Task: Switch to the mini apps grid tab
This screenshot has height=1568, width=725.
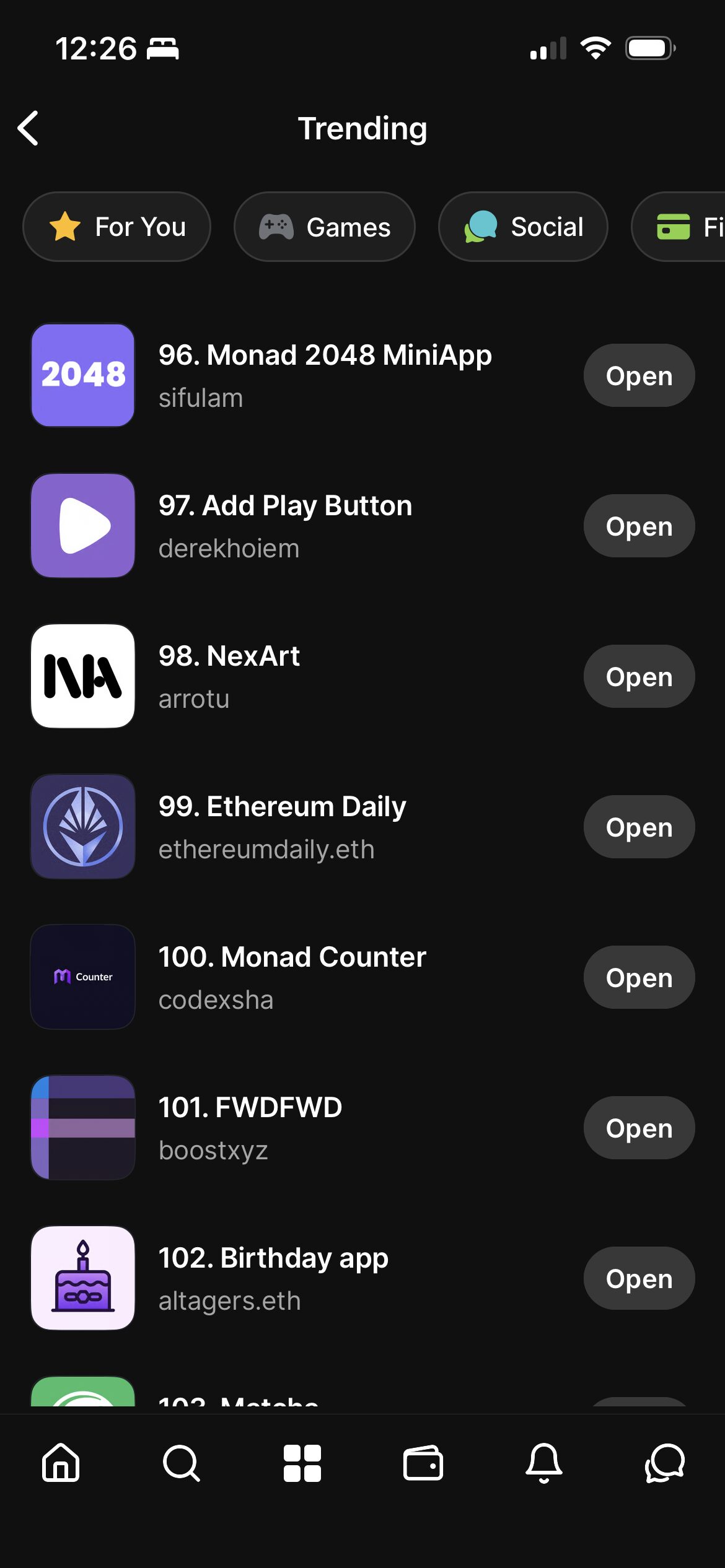Action: tap(302, 1463)
